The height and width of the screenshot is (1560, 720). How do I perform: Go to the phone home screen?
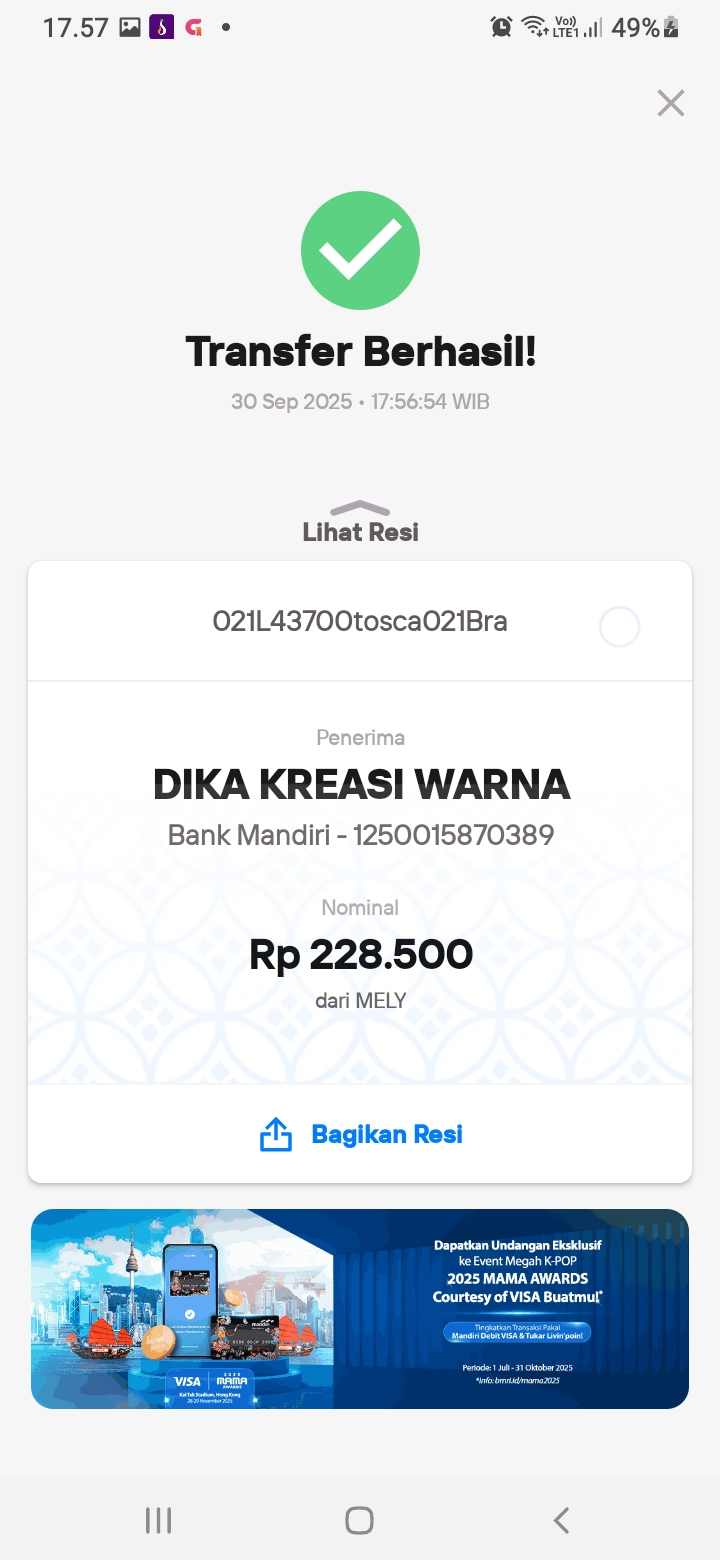[x=359, y=1520]
